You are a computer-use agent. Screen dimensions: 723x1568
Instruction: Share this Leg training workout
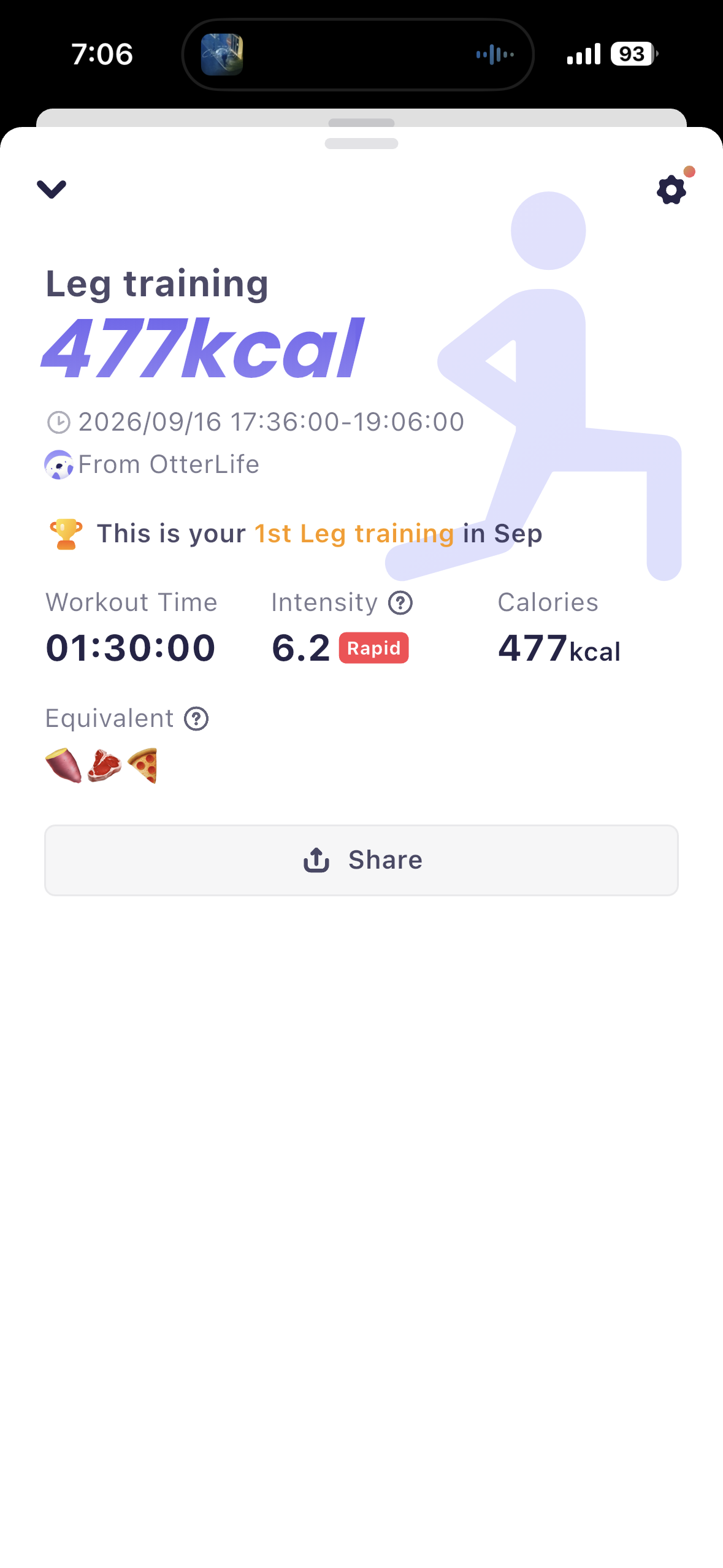[x=361, y=860]
